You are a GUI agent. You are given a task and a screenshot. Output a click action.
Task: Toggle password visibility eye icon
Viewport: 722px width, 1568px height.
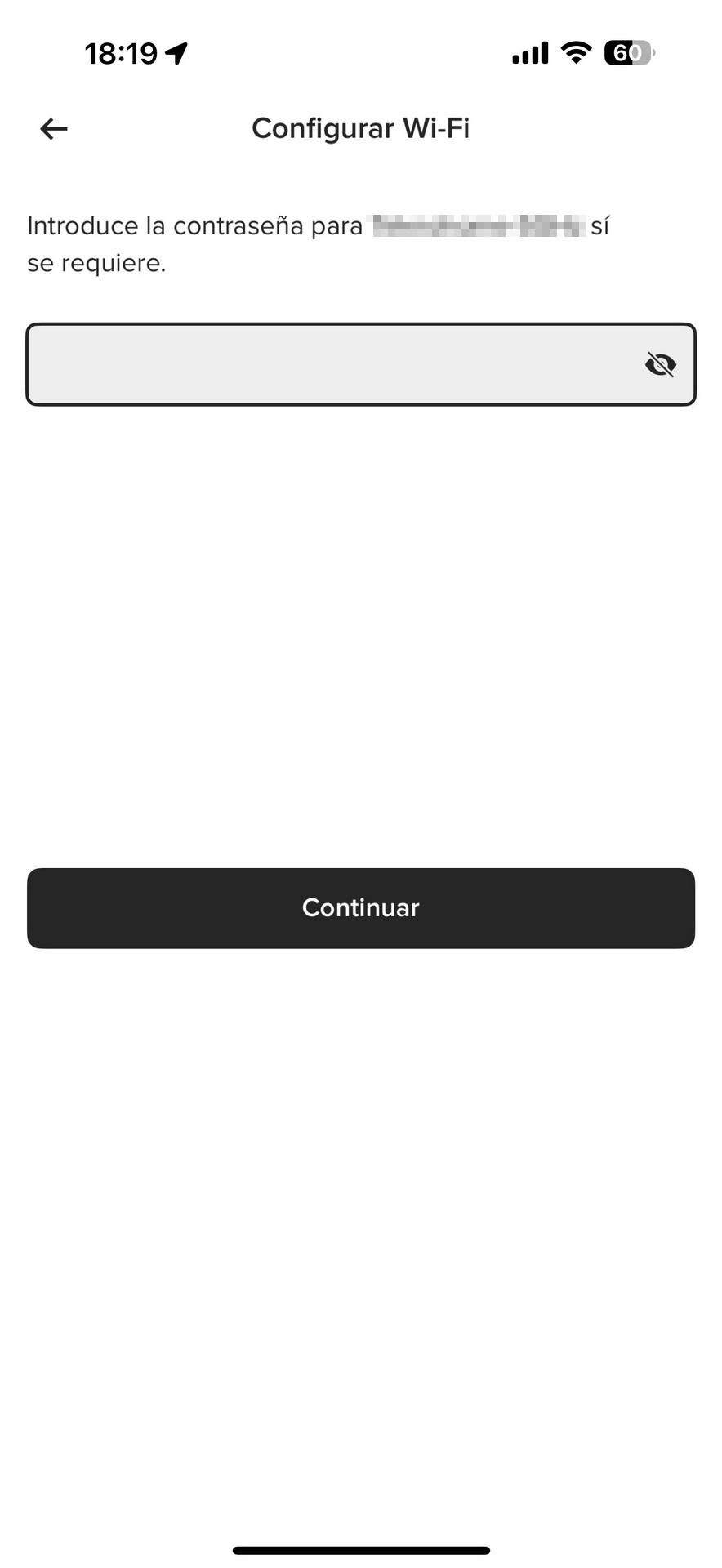[660, 364]
